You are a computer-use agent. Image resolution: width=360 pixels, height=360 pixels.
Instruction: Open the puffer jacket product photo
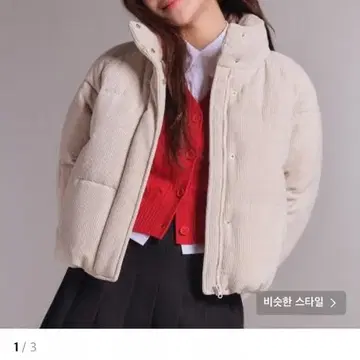tap(180, 164)
